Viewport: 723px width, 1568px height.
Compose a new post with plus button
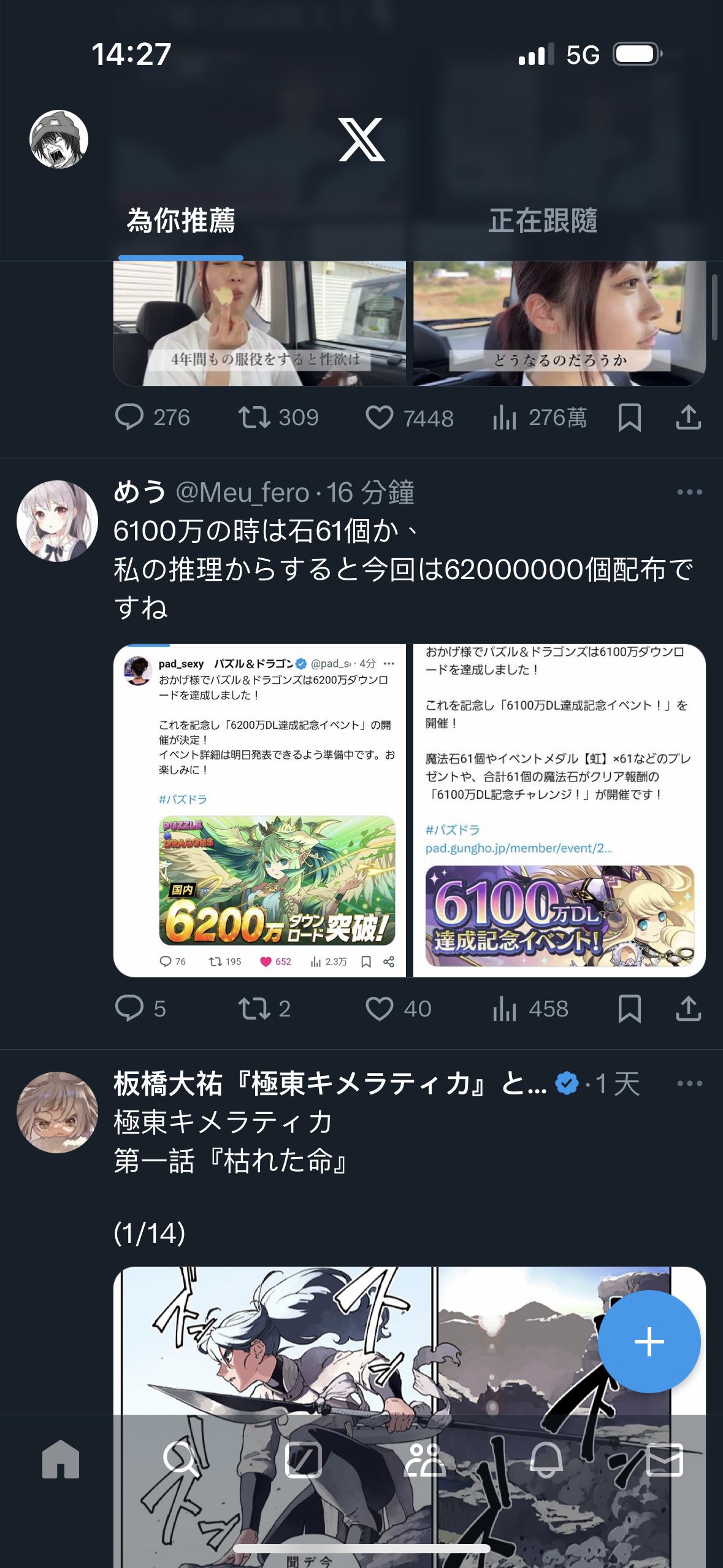pyautogui.click(x=649, y=1342)
